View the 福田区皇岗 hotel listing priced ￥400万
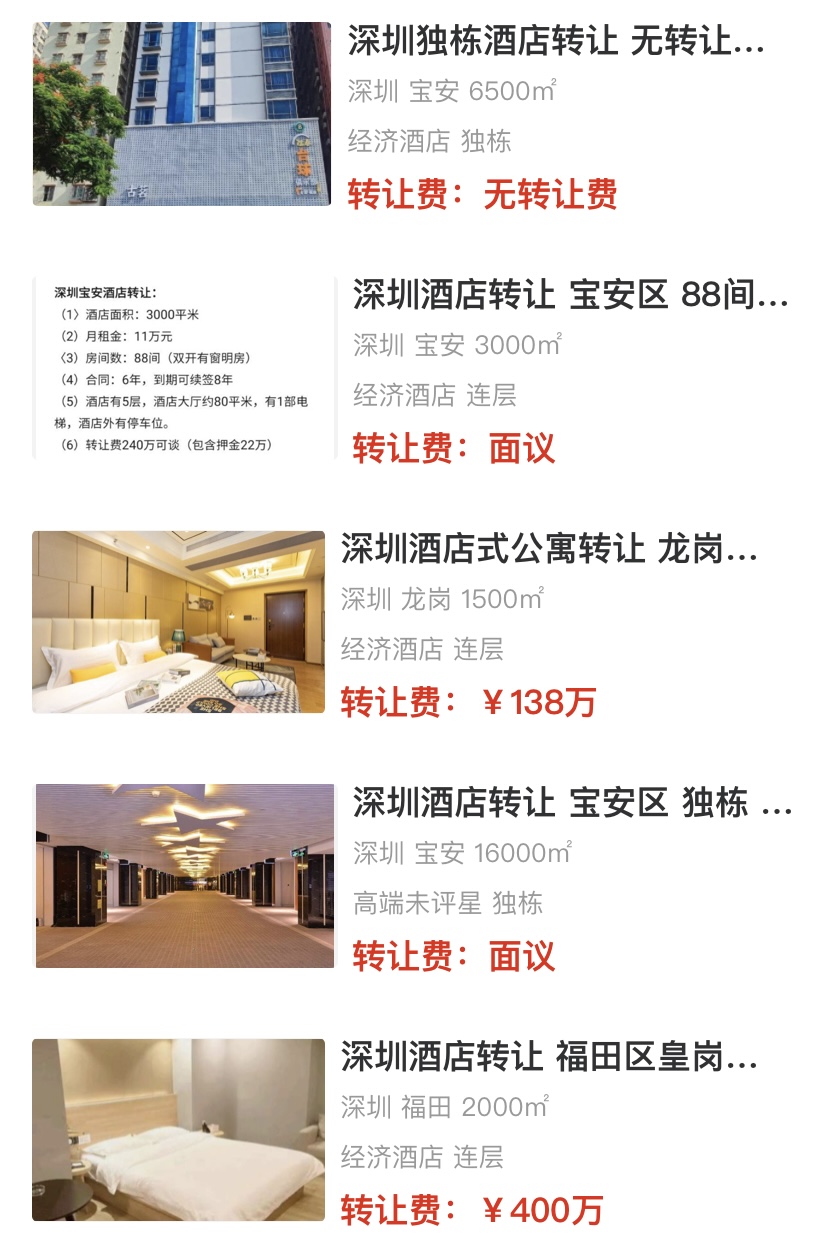 pos(548,1057)
